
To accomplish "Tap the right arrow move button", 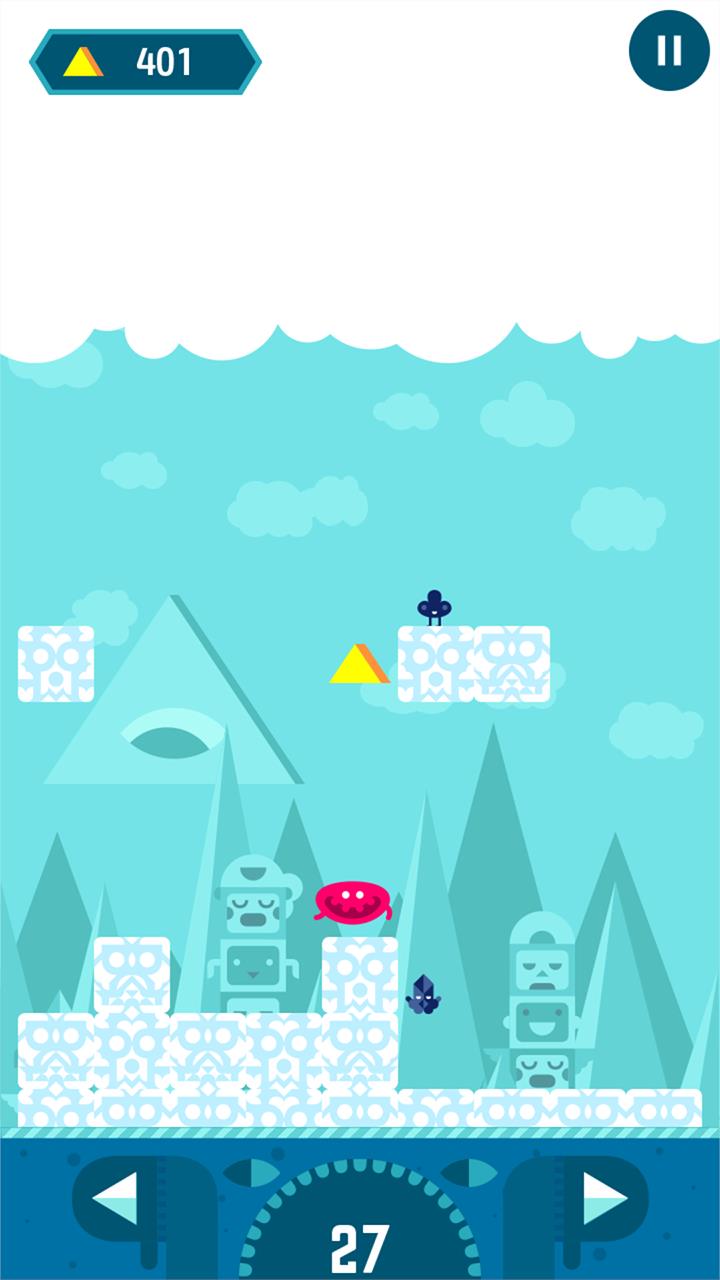I will pos(604,1197).
